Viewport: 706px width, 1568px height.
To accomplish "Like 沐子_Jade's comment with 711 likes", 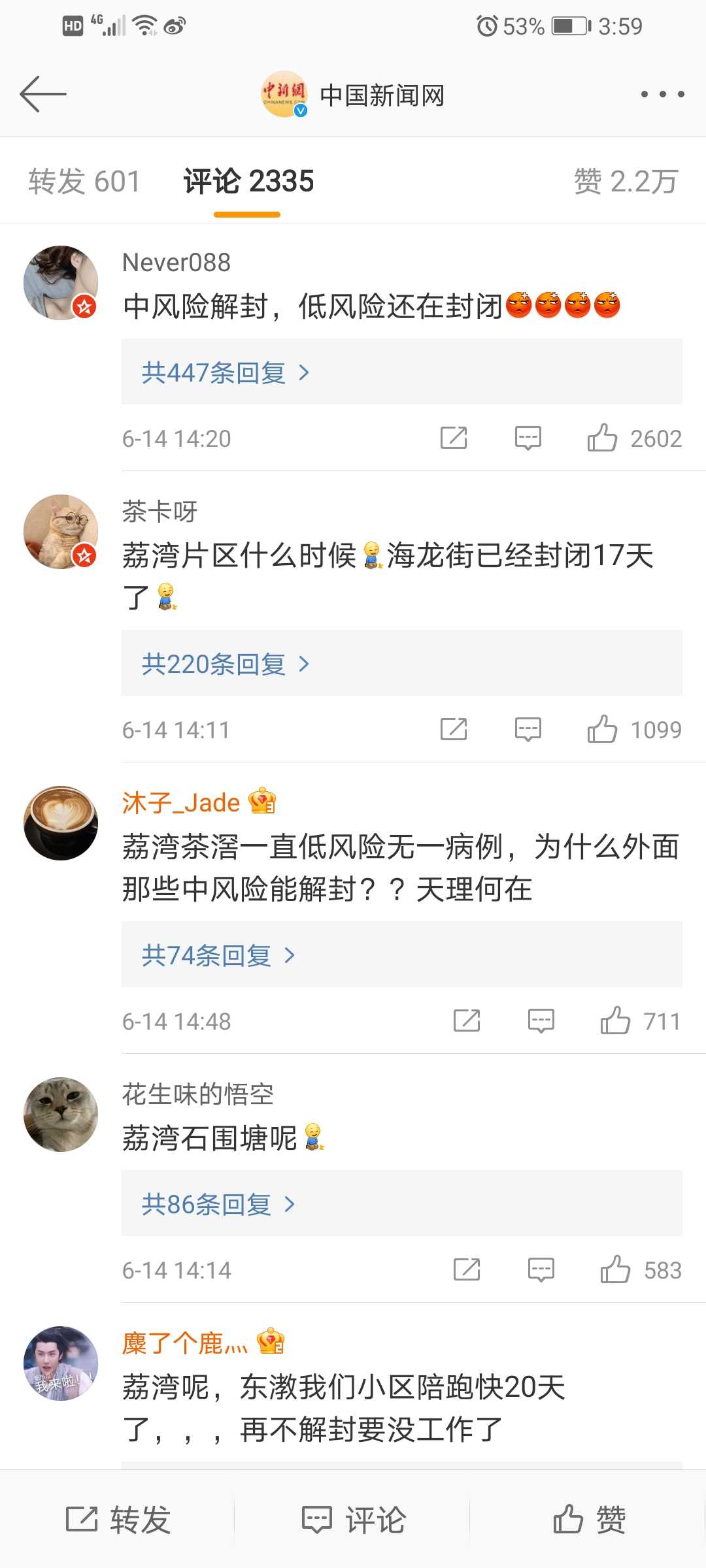I will pos(615,1021).
